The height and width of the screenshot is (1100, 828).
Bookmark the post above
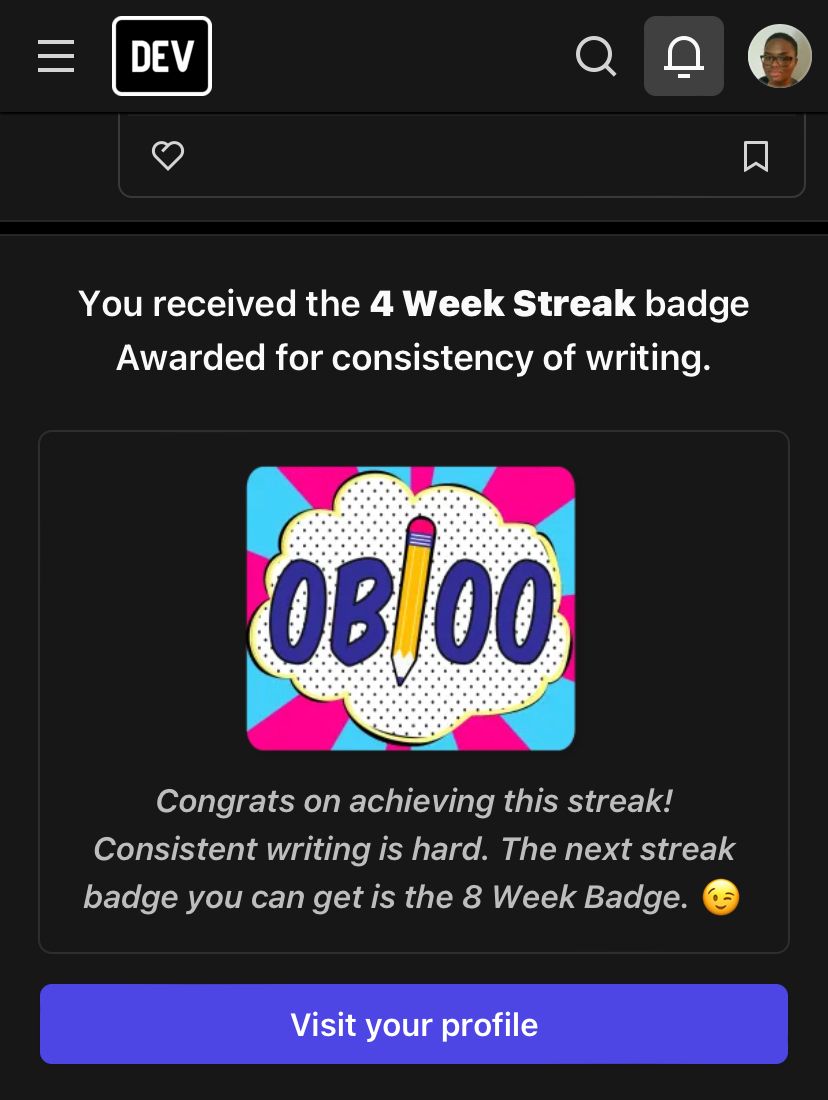[756, 156]
